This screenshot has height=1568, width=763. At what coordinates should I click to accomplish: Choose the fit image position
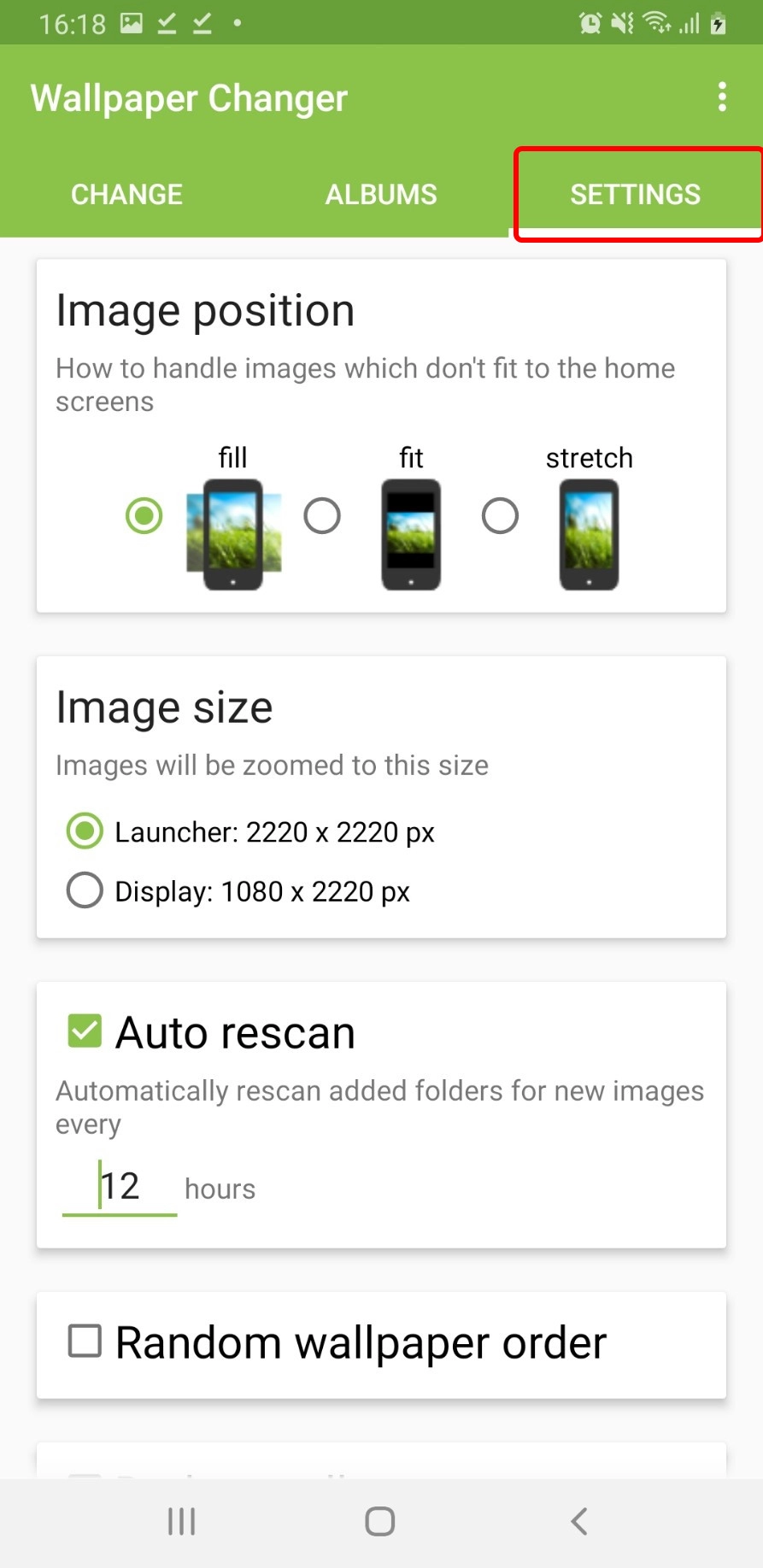[x=322, y=516]
